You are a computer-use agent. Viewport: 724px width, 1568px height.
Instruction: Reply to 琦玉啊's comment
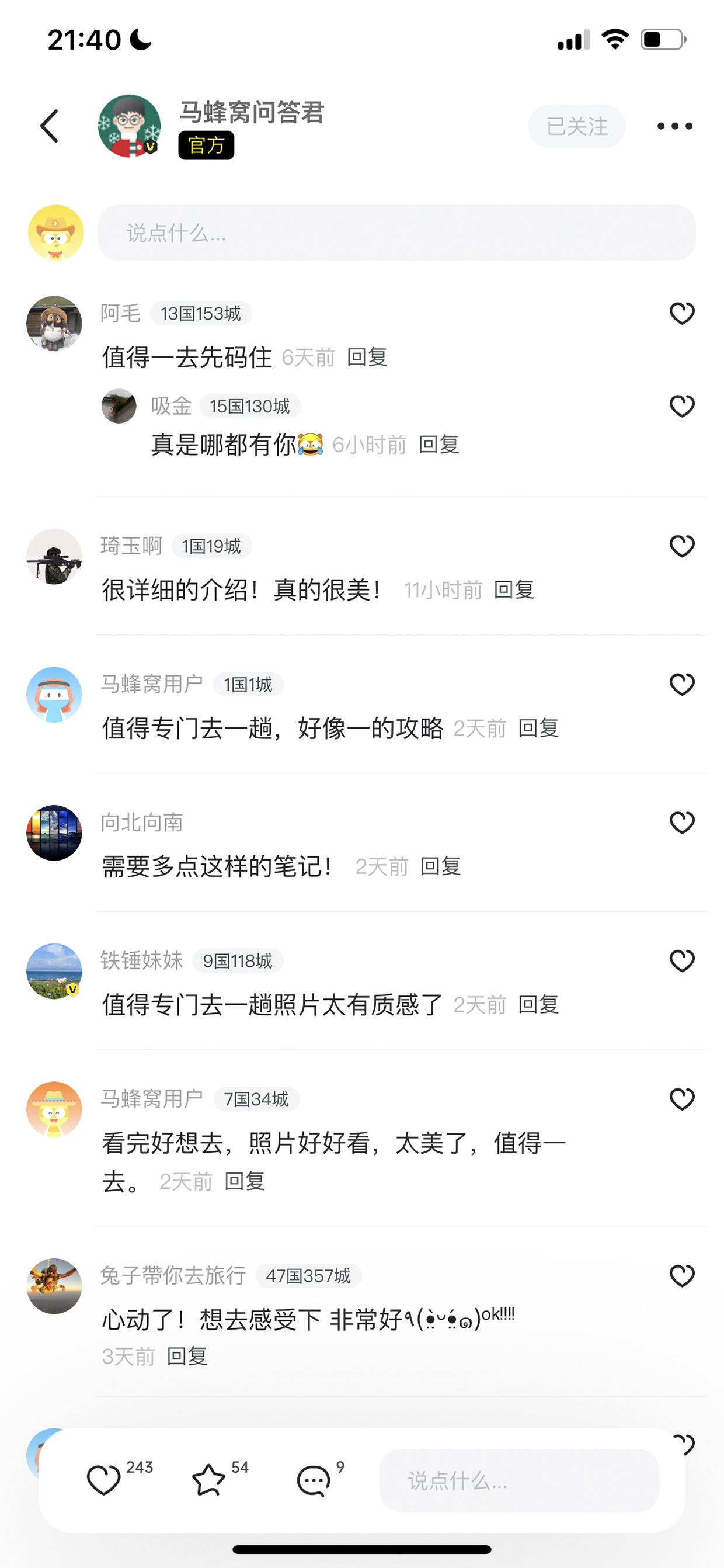514,589
